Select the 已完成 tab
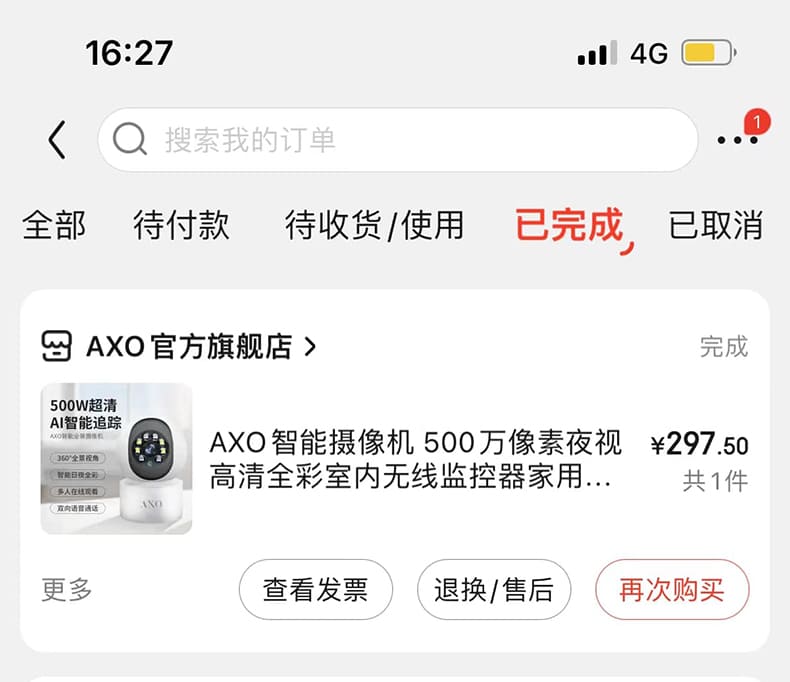 (569, 226)
